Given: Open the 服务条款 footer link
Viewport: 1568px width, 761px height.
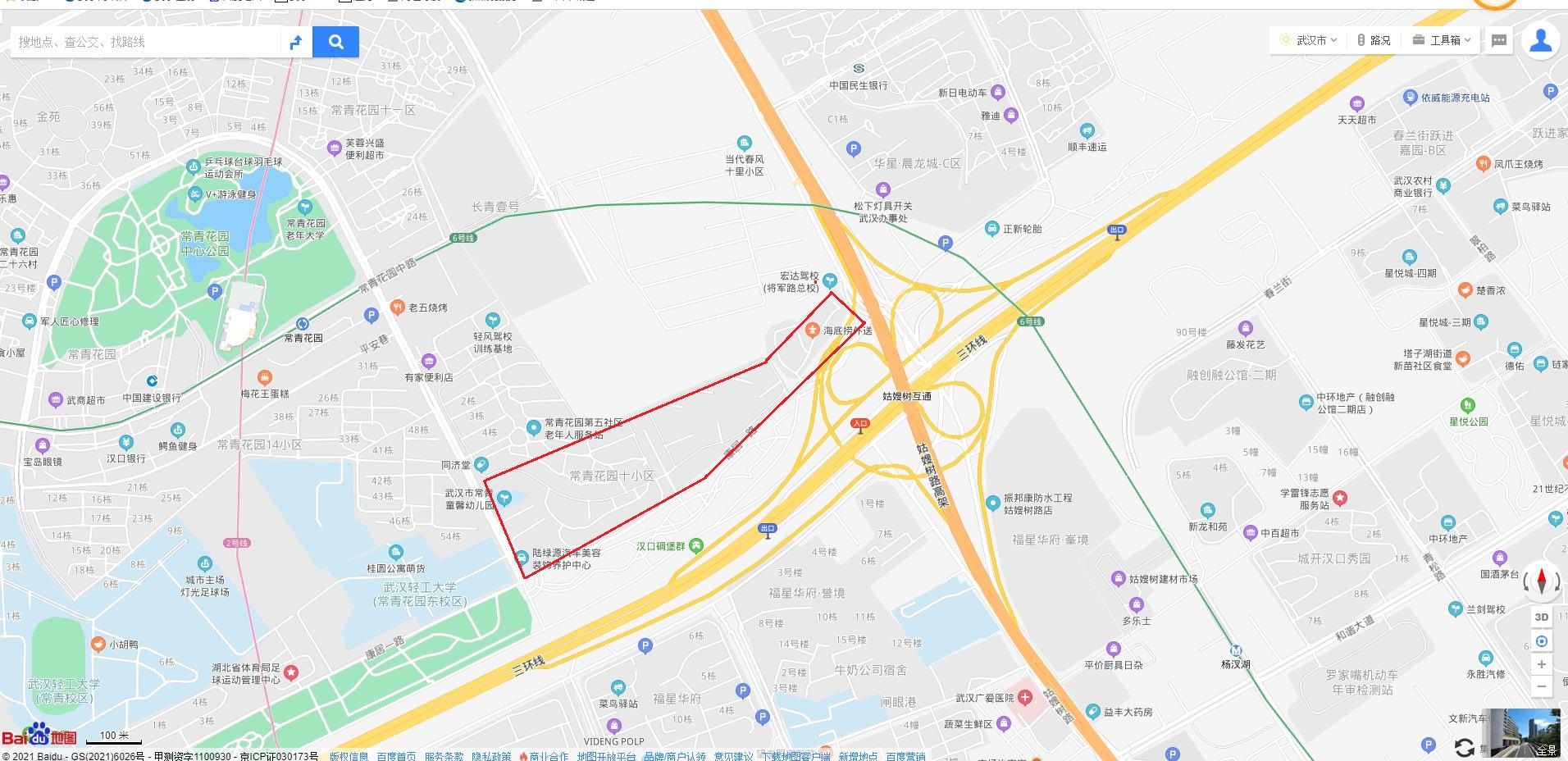Looking at the screenshot, I should [x=444, y=756].
